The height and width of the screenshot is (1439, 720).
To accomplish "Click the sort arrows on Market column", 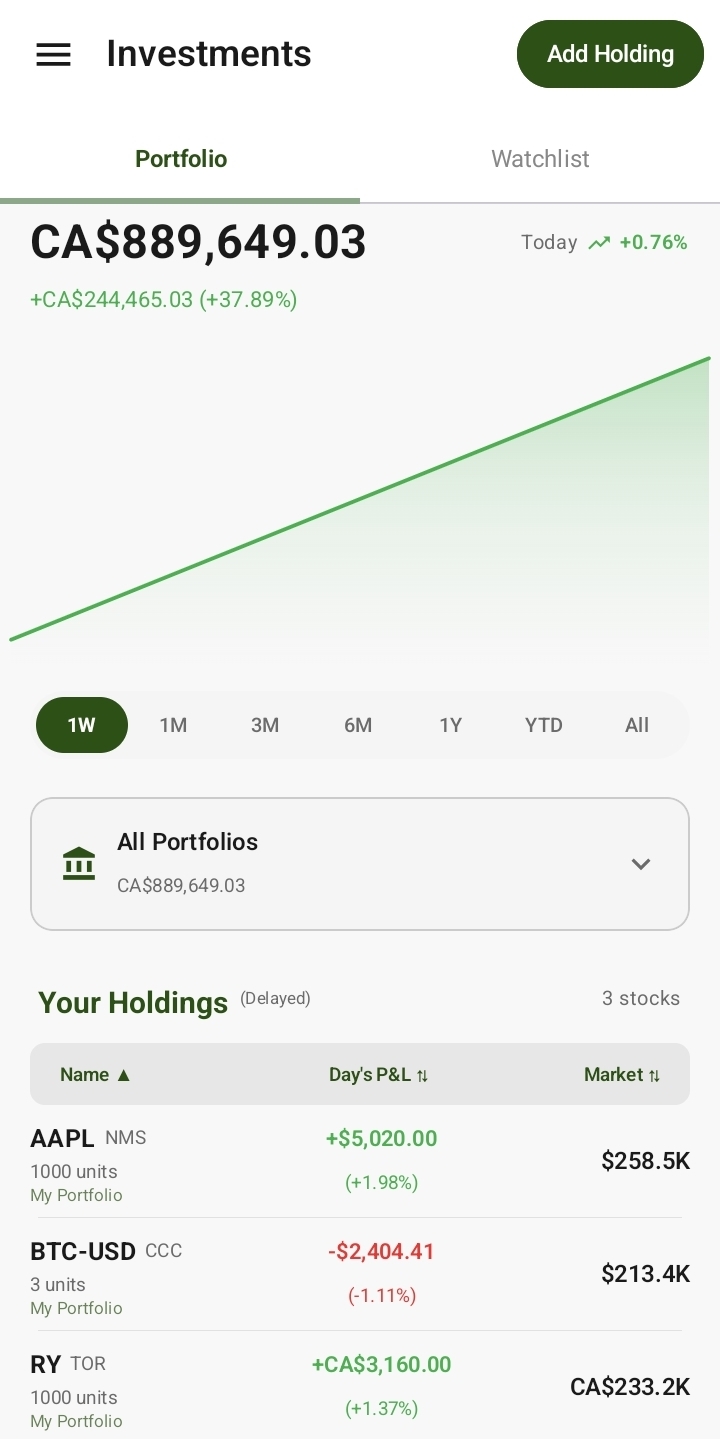I will (x=655, y=1075).
